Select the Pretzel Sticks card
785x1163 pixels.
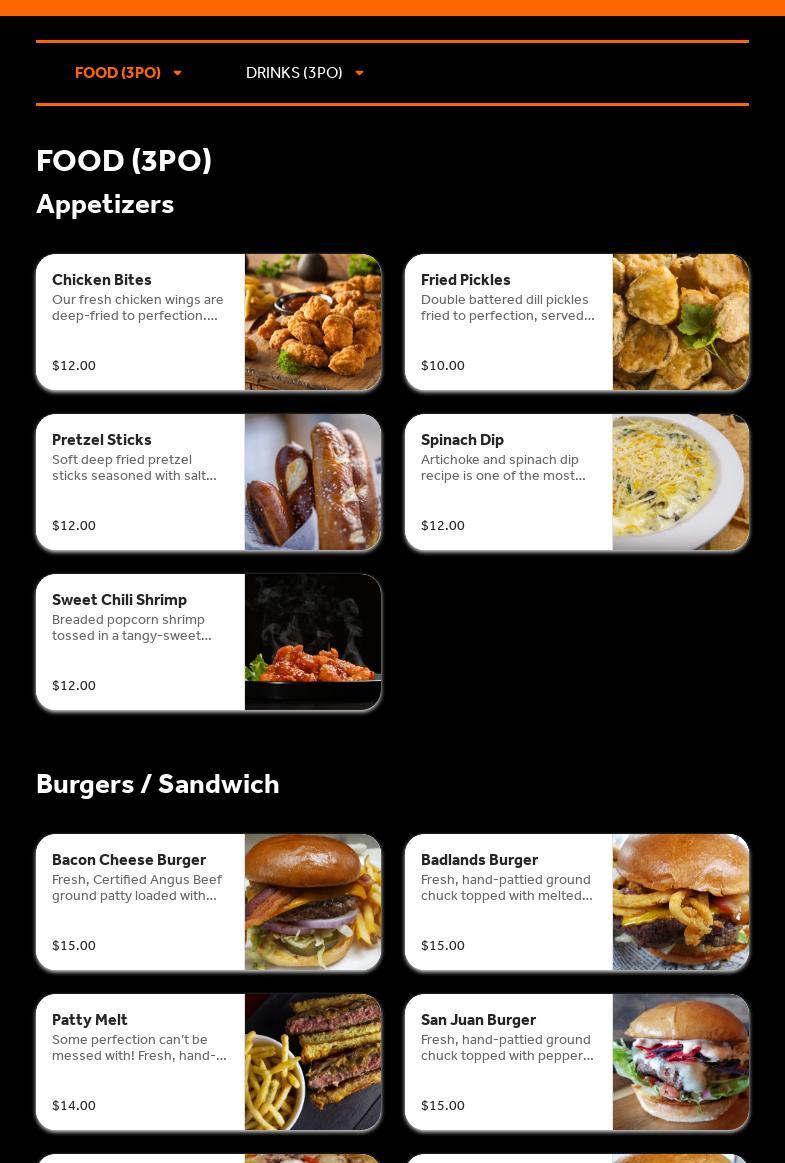(x=208, y=482)
